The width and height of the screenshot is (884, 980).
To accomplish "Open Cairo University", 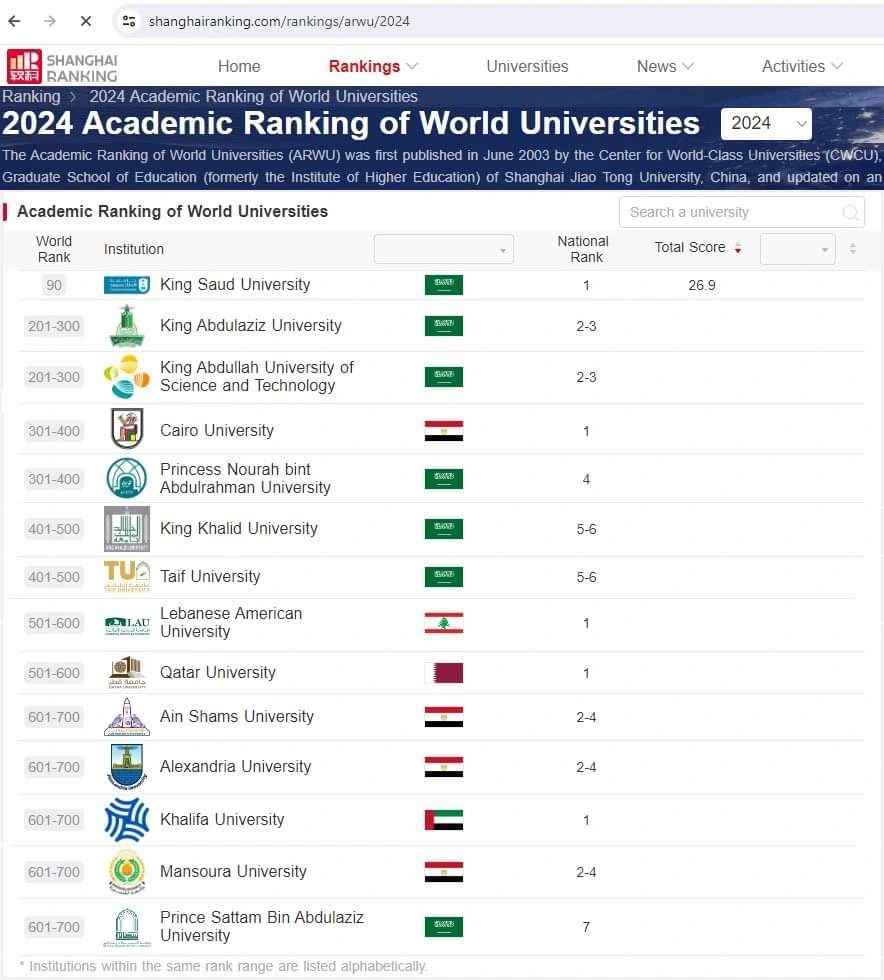I will pyautogui.click(x=217, y=431).
